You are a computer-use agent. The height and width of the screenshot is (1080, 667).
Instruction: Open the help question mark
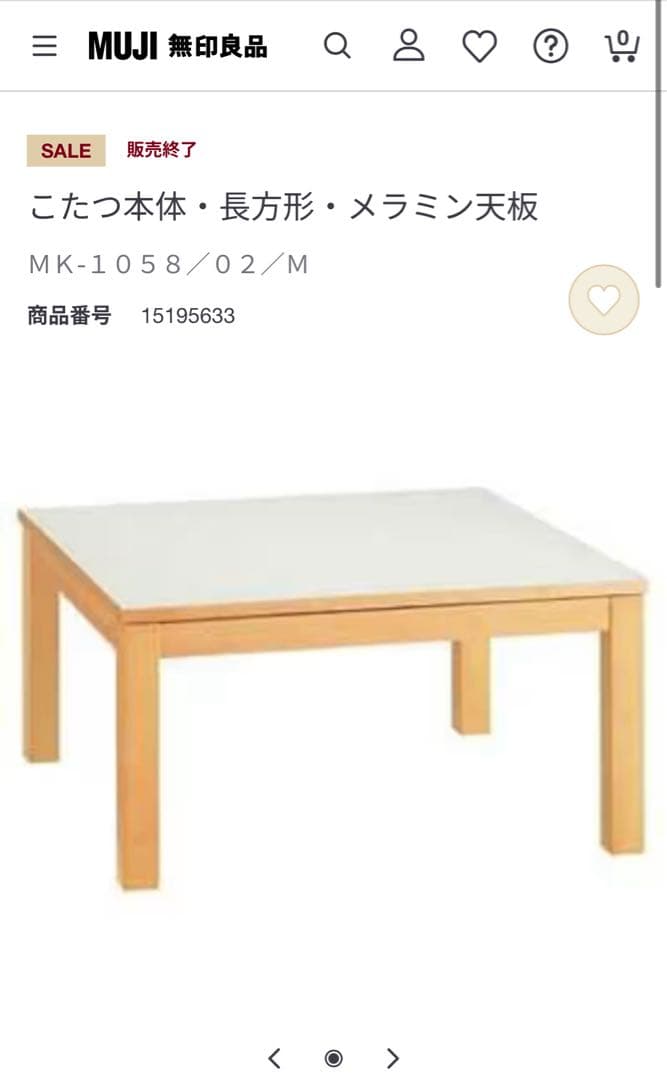[x=550, y=46]
